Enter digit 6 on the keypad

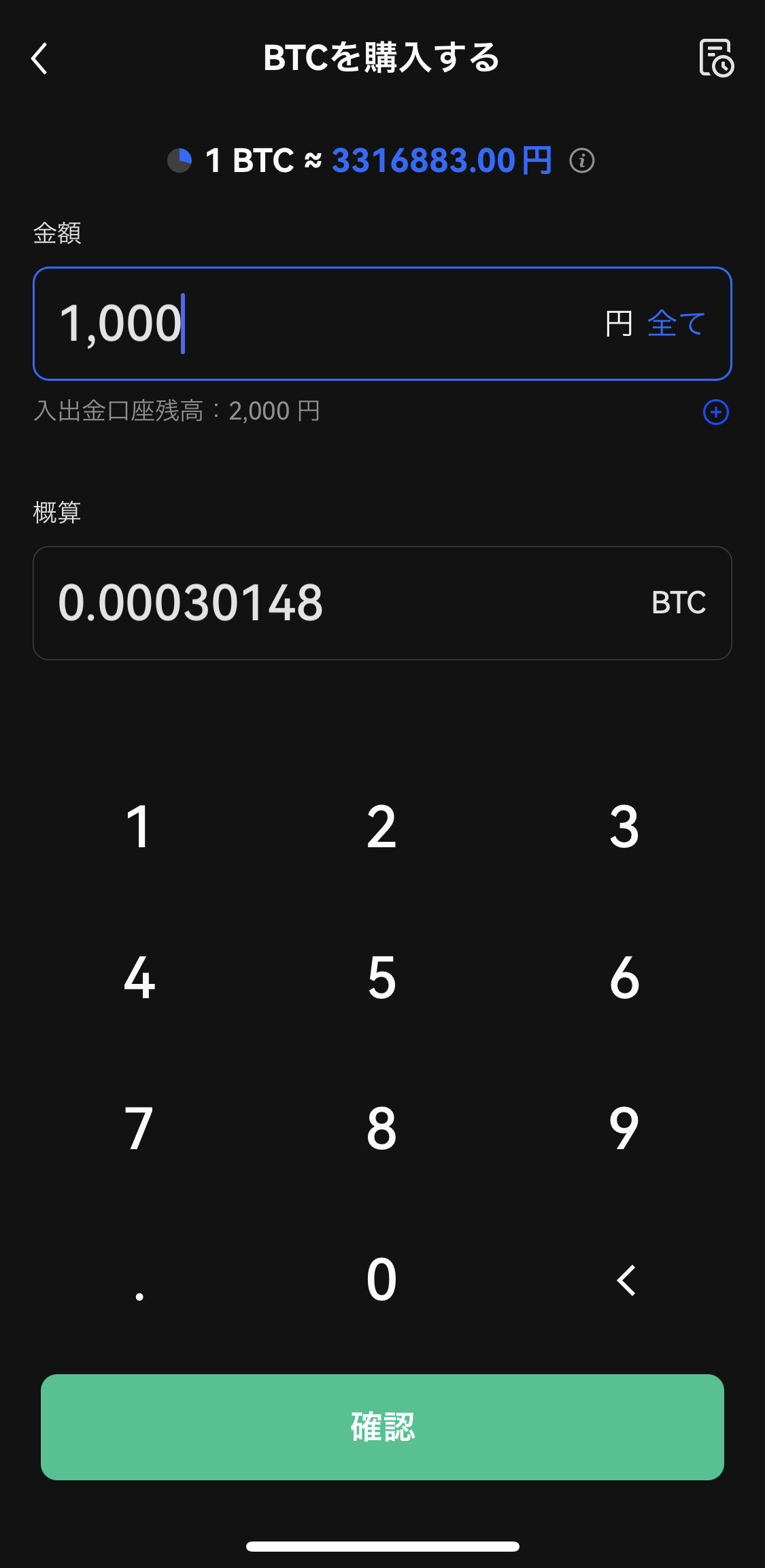click(624, 978)
